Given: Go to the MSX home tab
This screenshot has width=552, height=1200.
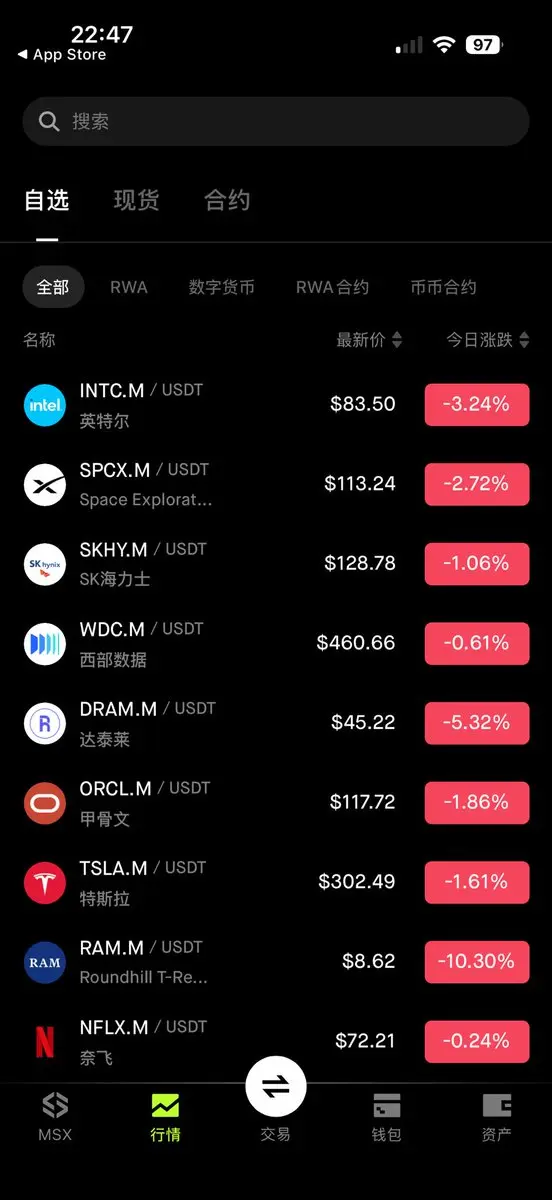Looking at the screenshot, I should (55, 1116).
